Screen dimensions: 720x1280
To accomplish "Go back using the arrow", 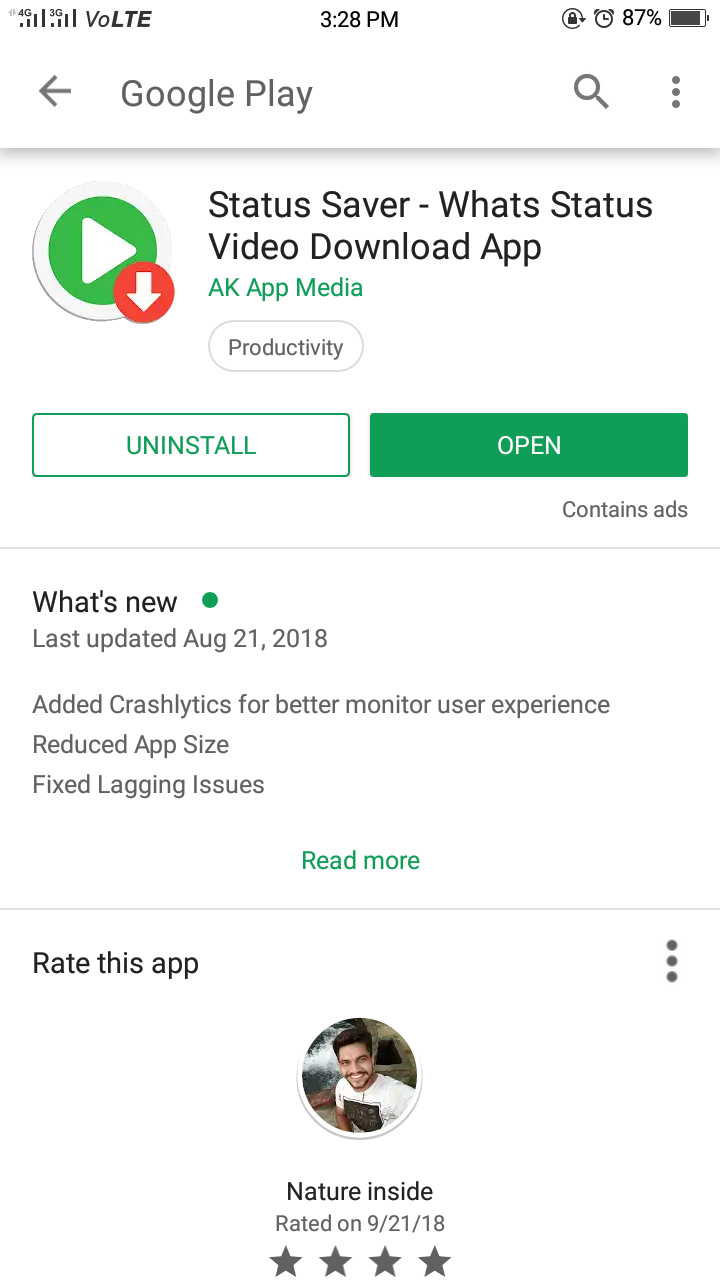I will point(55,92).
